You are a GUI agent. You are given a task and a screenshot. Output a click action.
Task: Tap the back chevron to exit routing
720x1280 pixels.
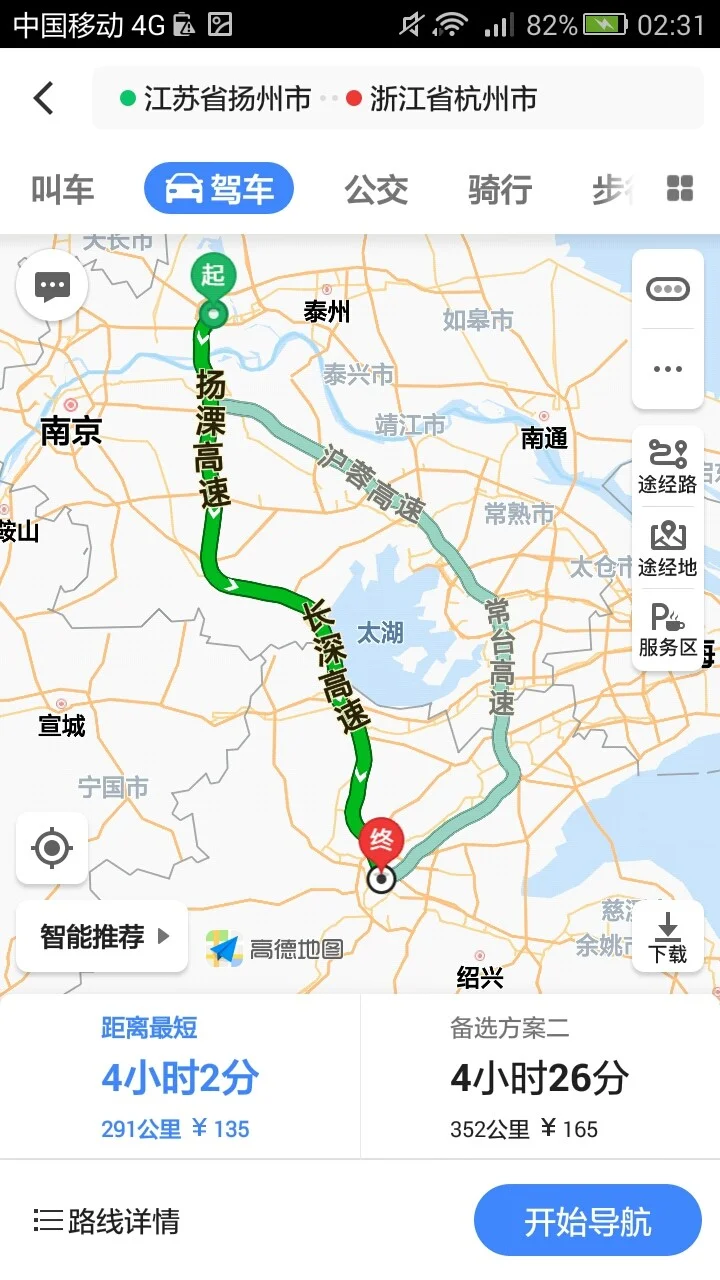(x=41, y=98)
